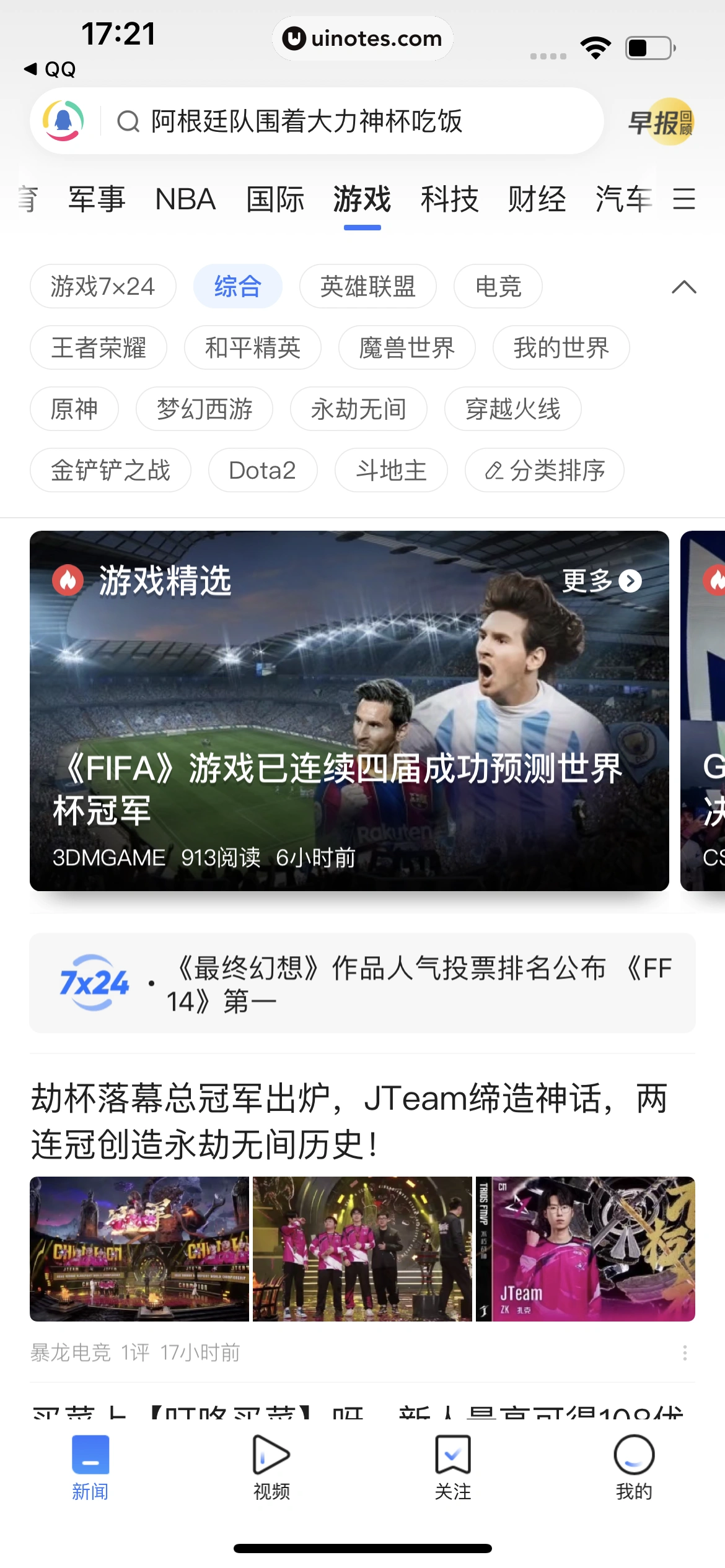Viewport: 725px width, 1568px height.
Task: Filter news by 原神
Action: 74,409
